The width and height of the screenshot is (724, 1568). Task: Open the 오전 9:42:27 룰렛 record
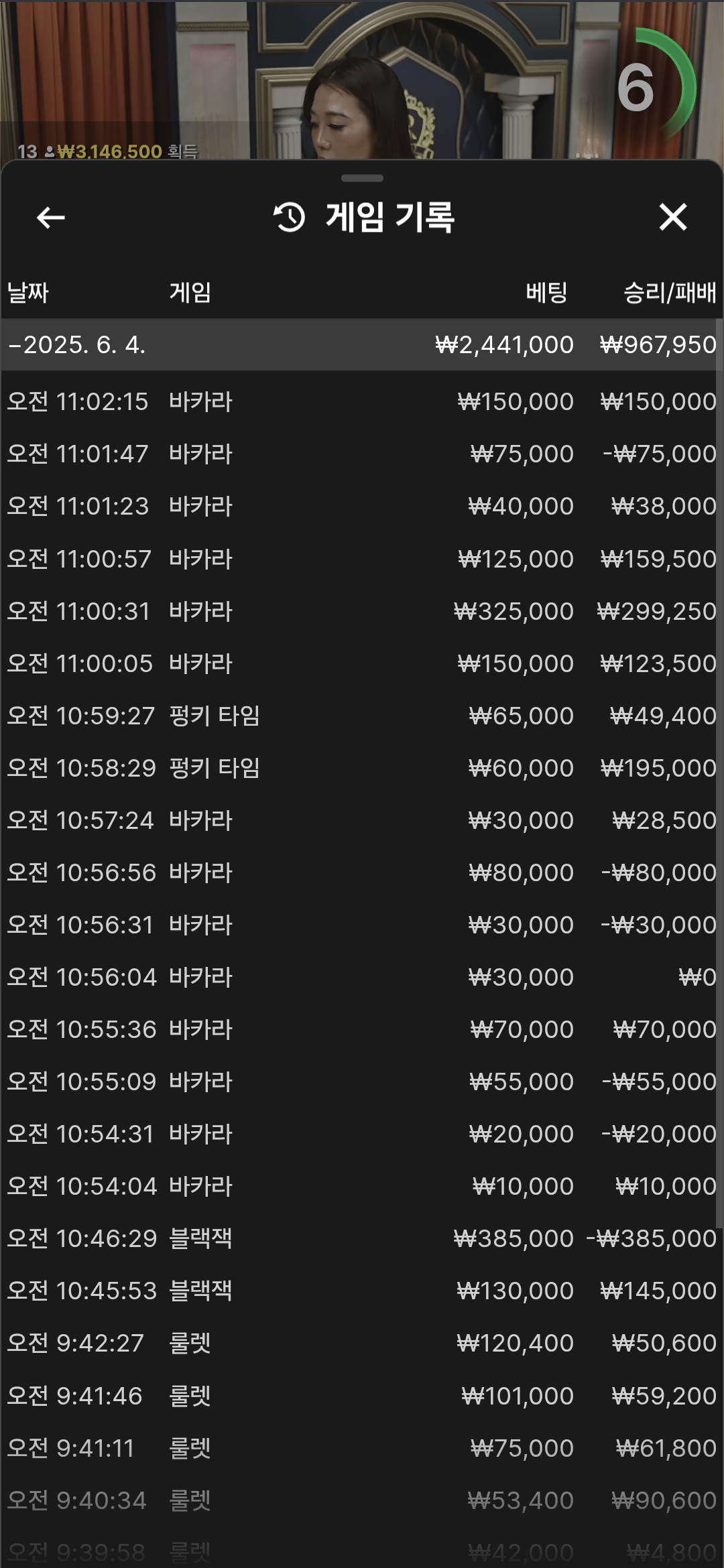pyautogui.click(x=362, y=1343)
